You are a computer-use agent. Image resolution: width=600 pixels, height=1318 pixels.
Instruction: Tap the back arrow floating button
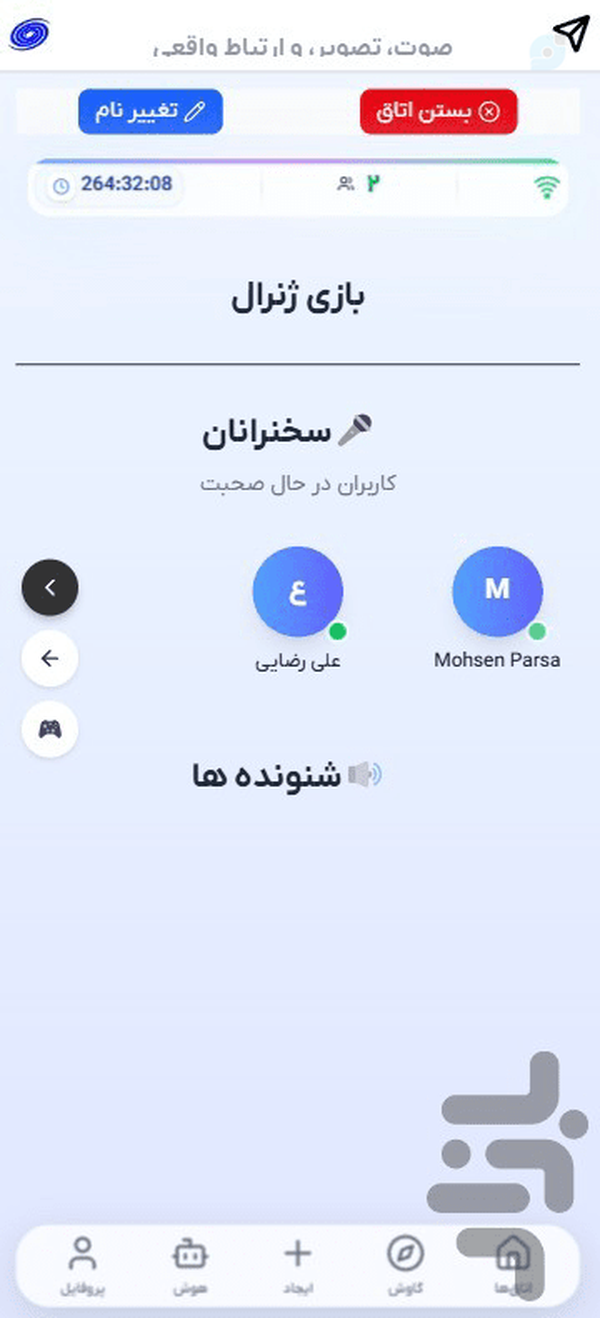pos(50,658)
